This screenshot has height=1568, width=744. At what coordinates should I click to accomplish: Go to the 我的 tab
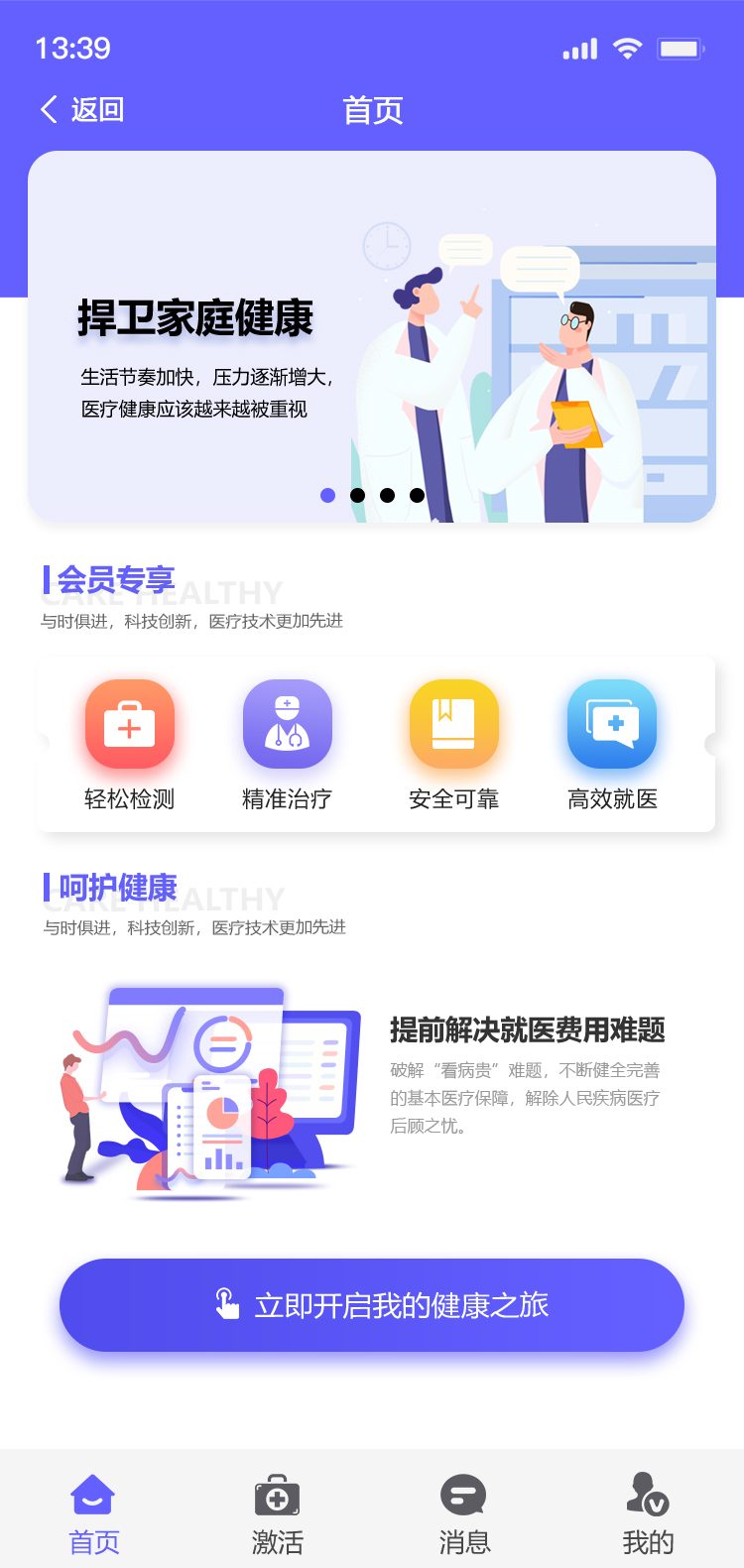point(648,1513)
